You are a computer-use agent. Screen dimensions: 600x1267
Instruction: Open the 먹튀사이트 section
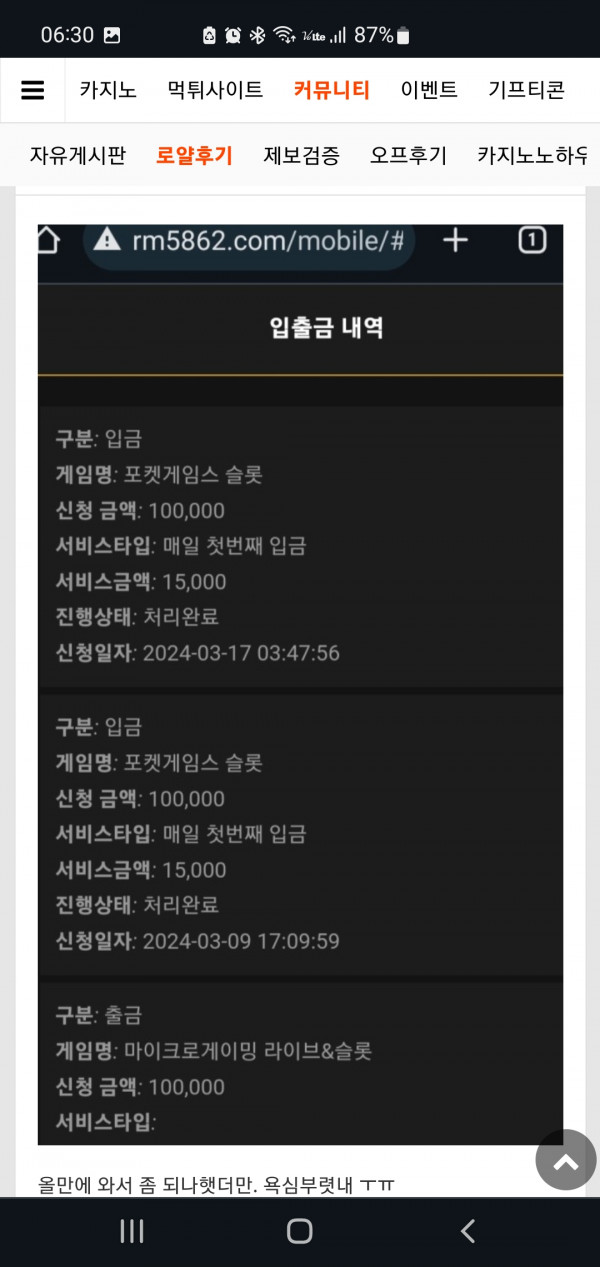tap(215, 90)
